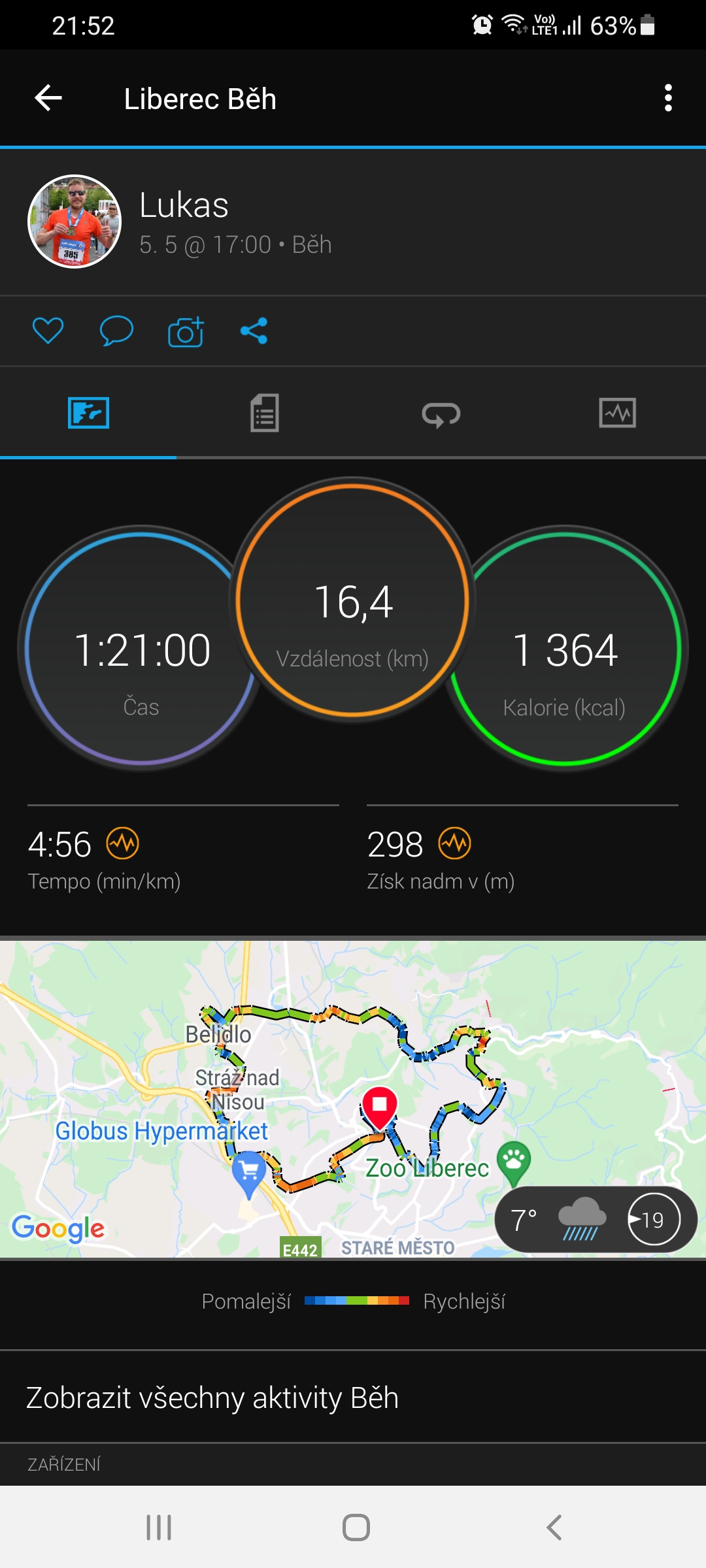706x1568 pixels.
Task: Tap the system home button
Action: coord(356,1527)
